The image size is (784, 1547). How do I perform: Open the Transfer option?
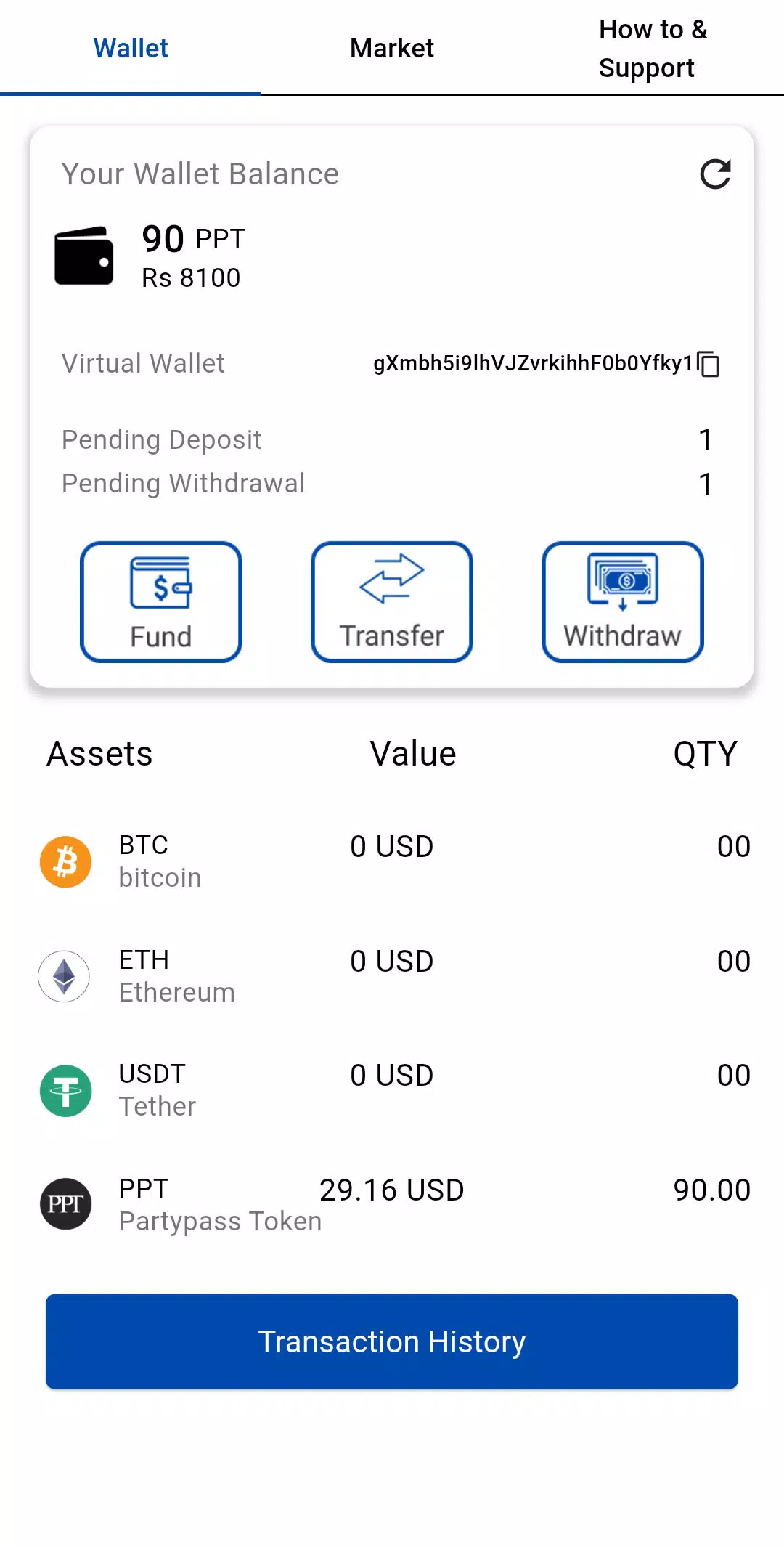click(x=392, y=602)
